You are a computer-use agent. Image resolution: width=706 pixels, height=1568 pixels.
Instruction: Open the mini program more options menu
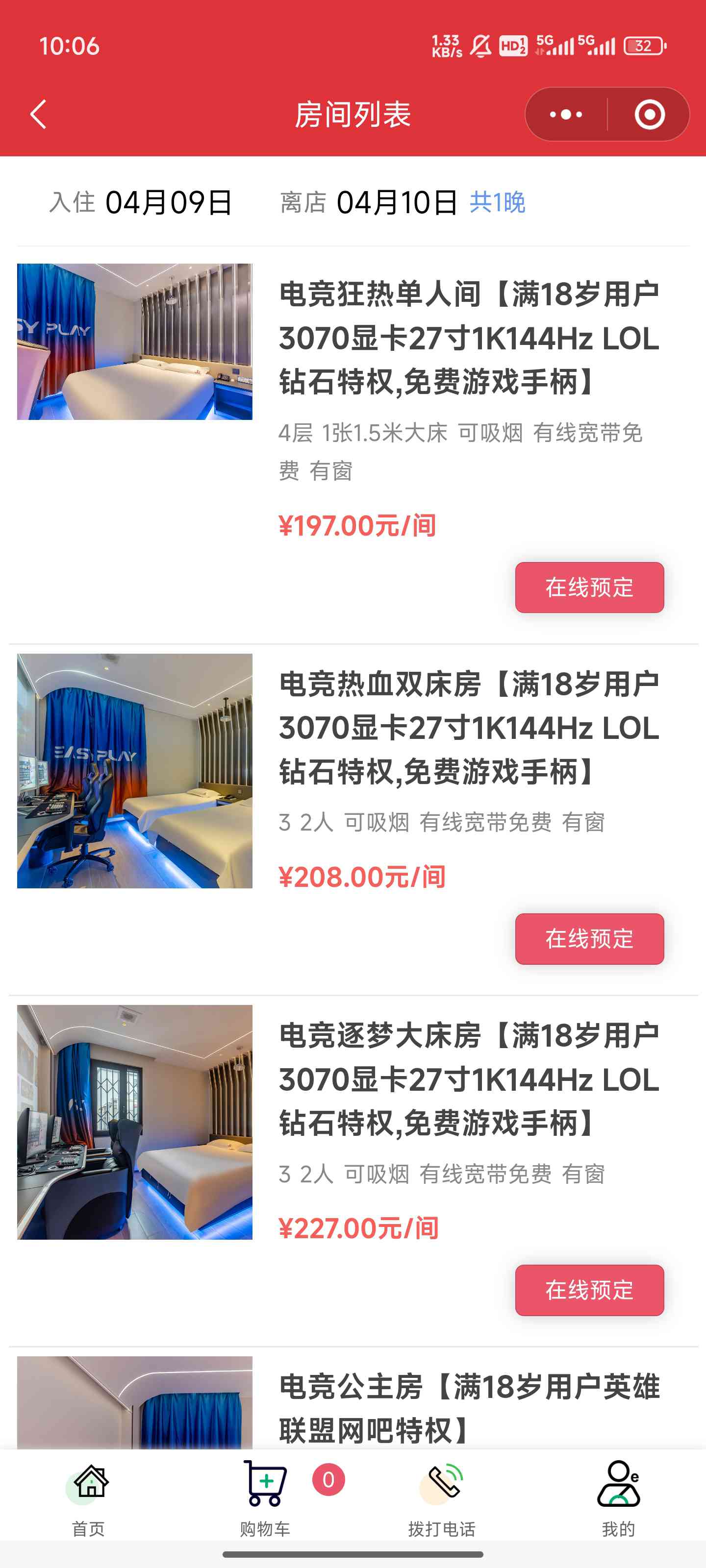pos(566,115)
